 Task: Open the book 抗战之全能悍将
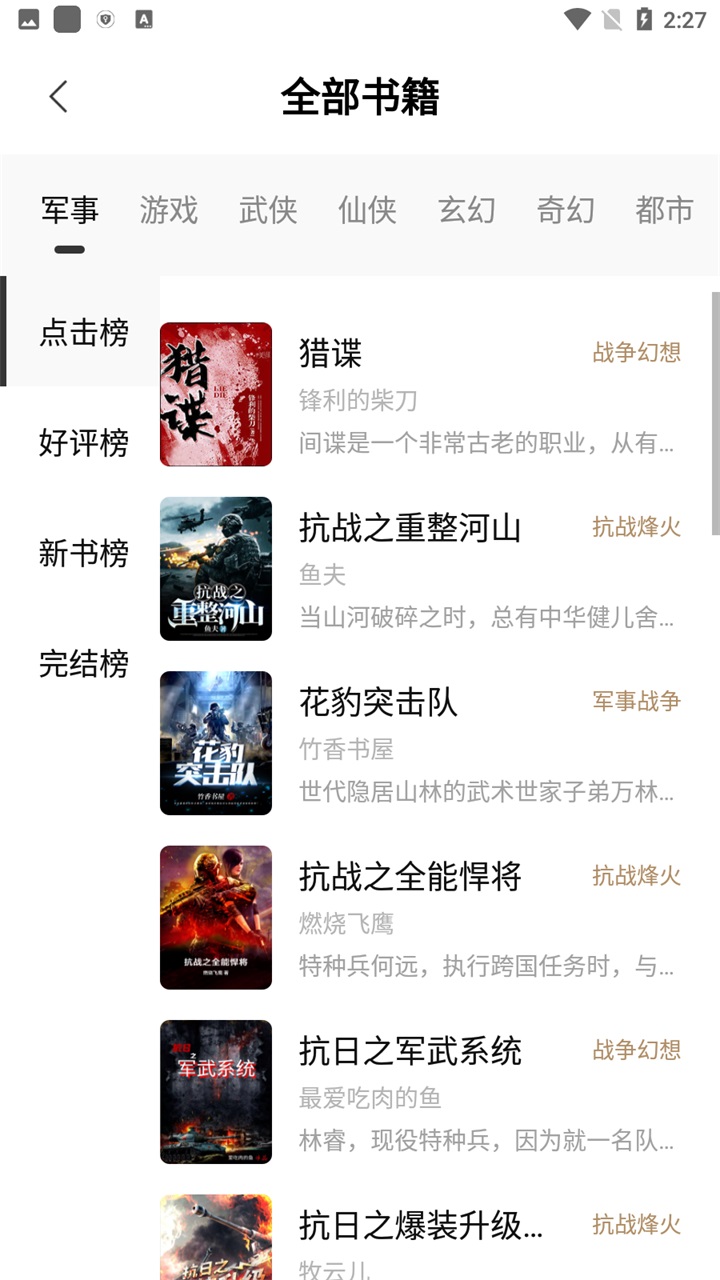click(x=411, y=878)
